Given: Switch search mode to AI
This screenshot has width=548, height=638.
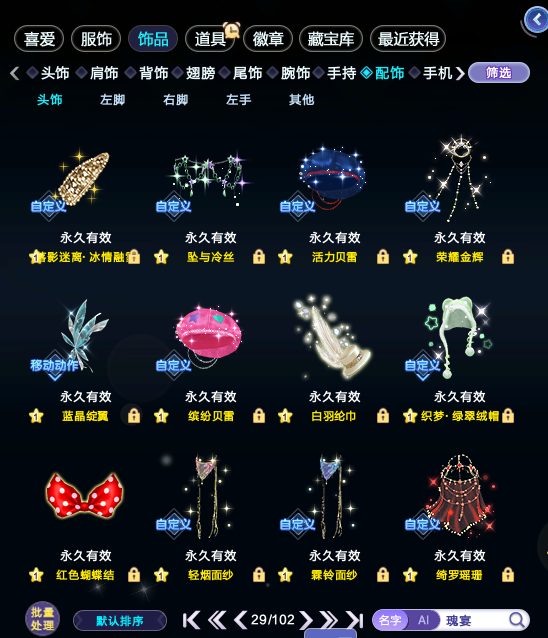Looking at the screenshot, I should [423, 620].
